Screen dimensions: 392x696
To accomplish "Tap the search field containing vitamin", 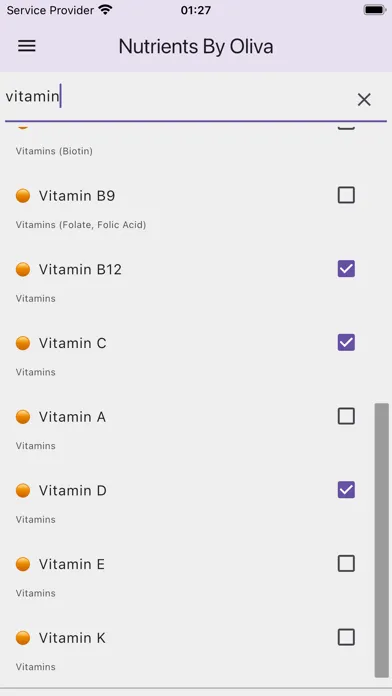I will click(x=178, y=98).
